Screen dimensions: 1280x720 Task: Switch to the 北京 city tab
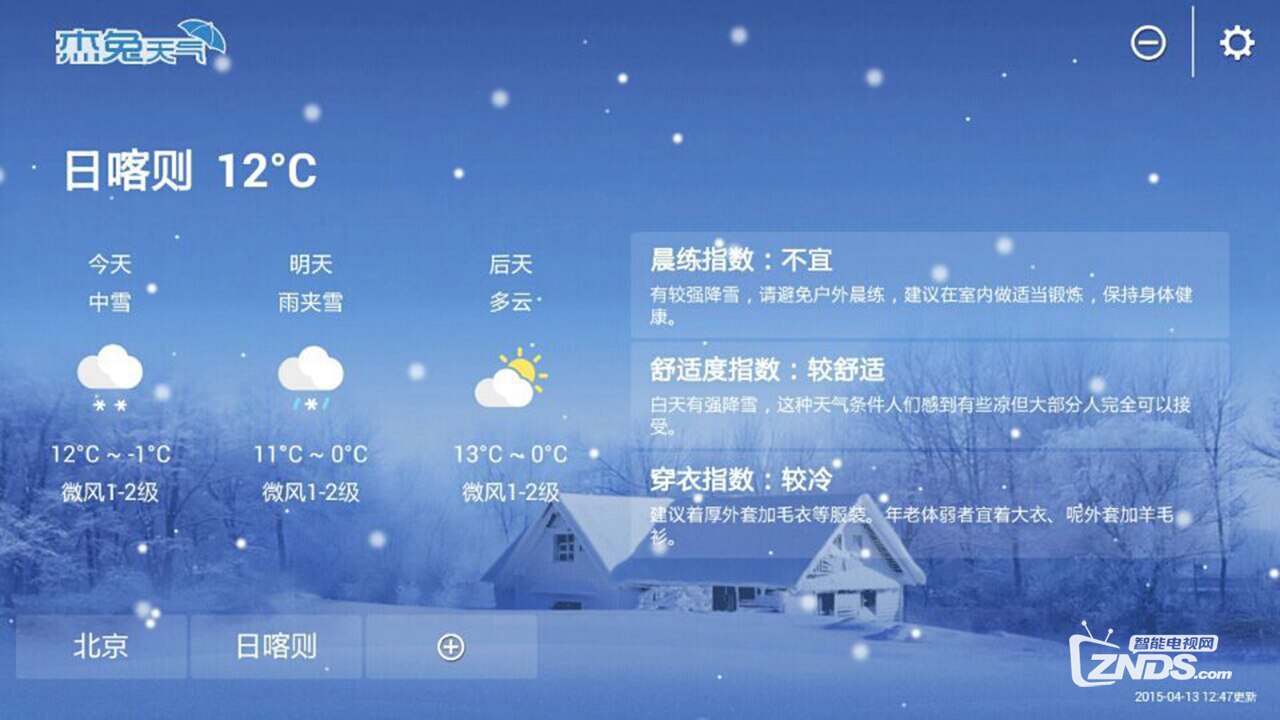pyautogui.click(x=101, y=647)
